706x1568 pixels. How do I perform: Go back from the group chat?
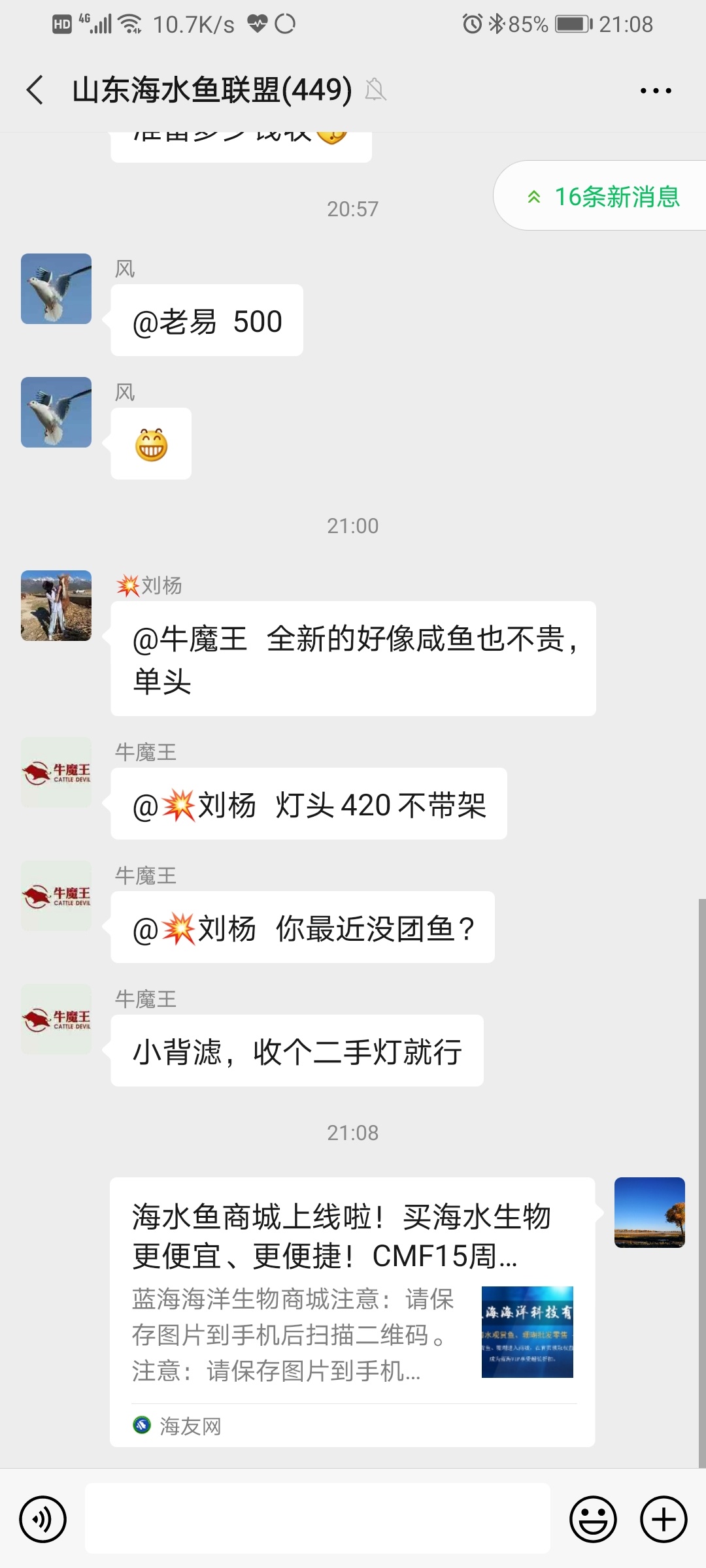(x=35, y=90)
